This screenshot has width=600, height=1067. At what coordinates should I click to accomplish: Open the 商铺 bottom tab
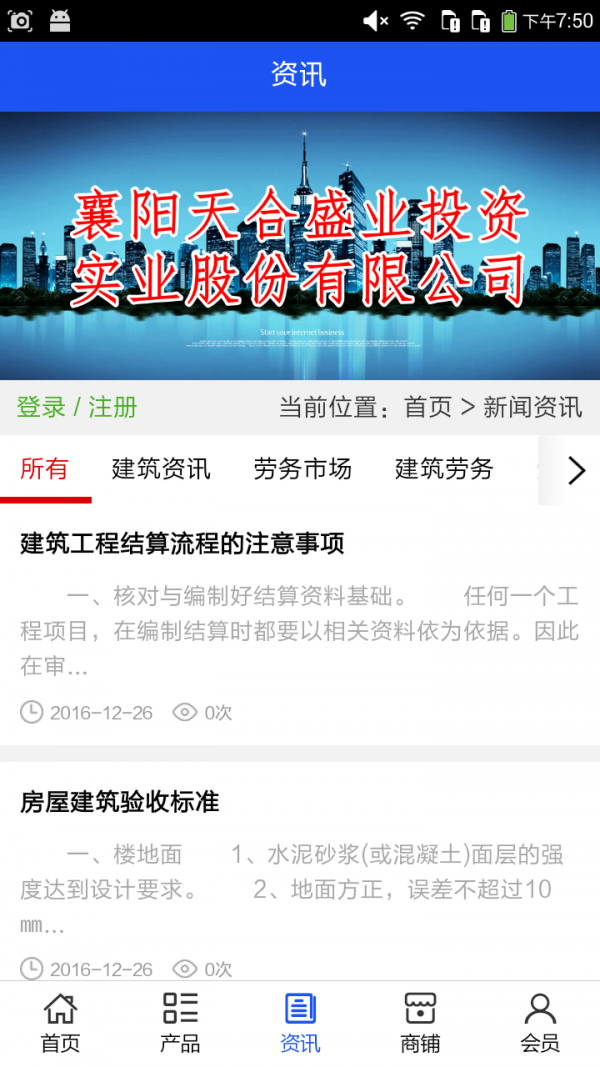click(x=420, y=1023)
